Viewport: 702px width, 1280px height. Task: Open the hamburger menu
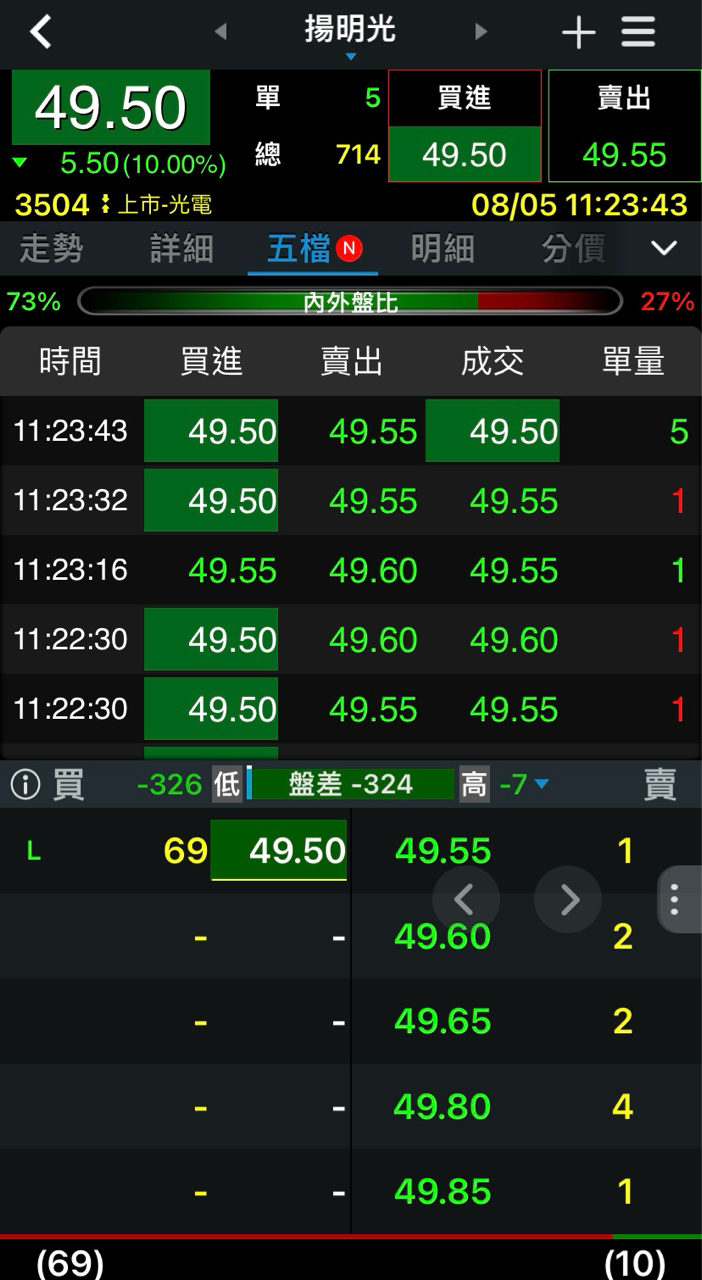638,32
